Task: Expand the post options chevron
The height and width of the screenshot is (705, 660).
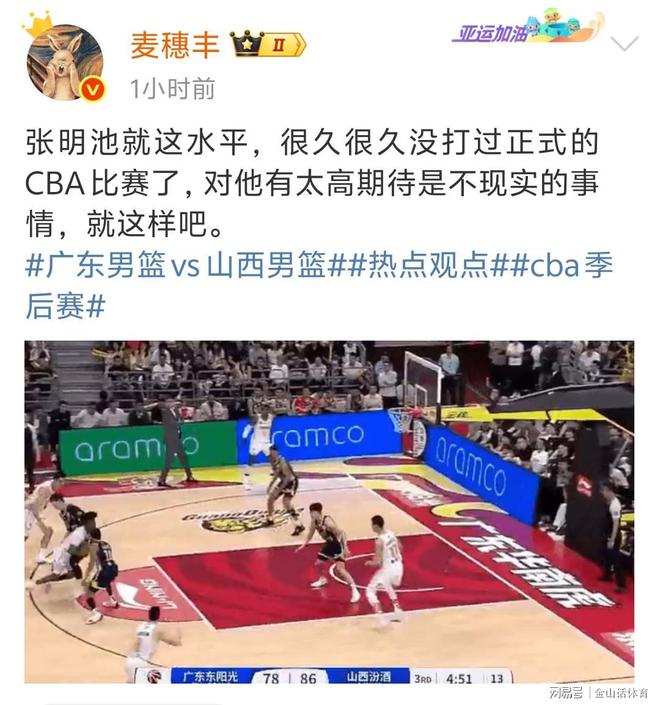Action: 624,44
